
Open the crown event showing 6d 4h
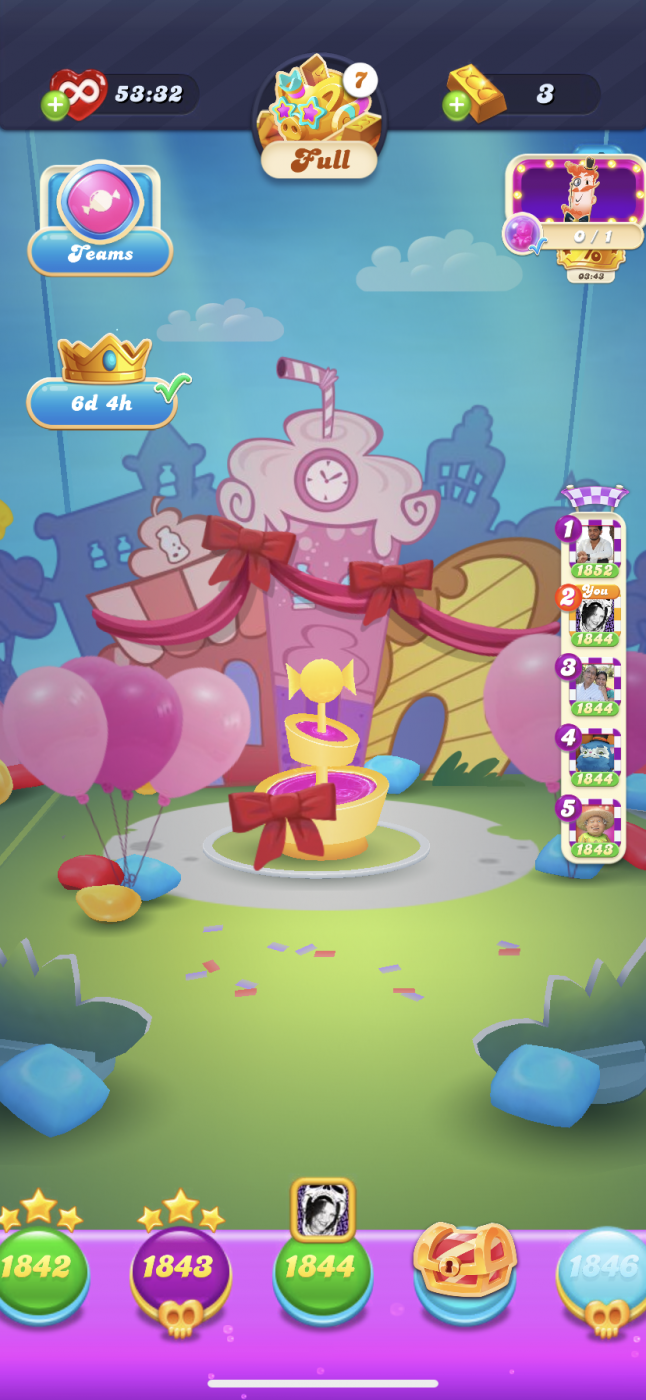103,388
